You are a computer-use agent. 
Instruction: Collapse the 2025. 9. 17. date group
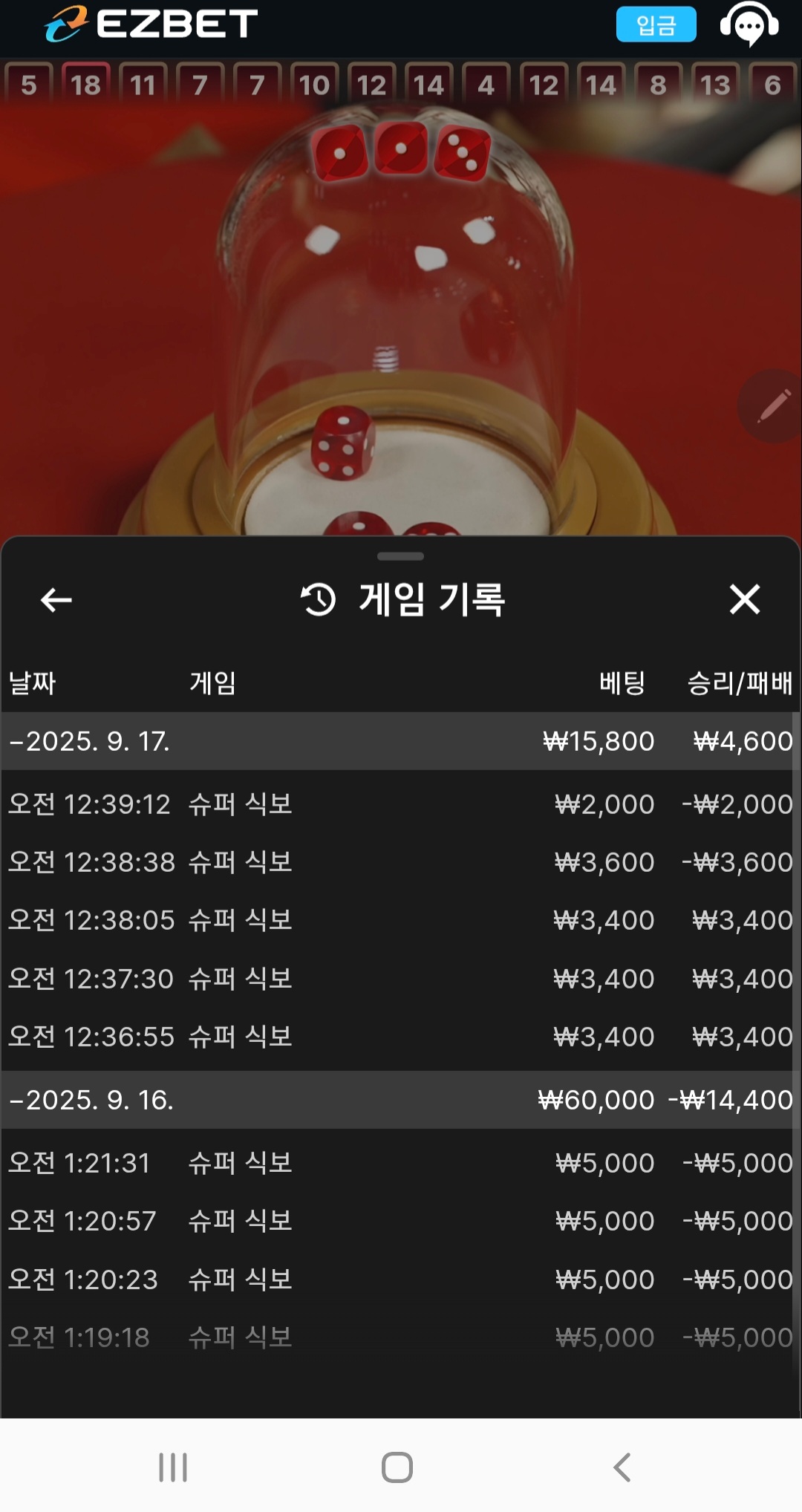point(89,741)
